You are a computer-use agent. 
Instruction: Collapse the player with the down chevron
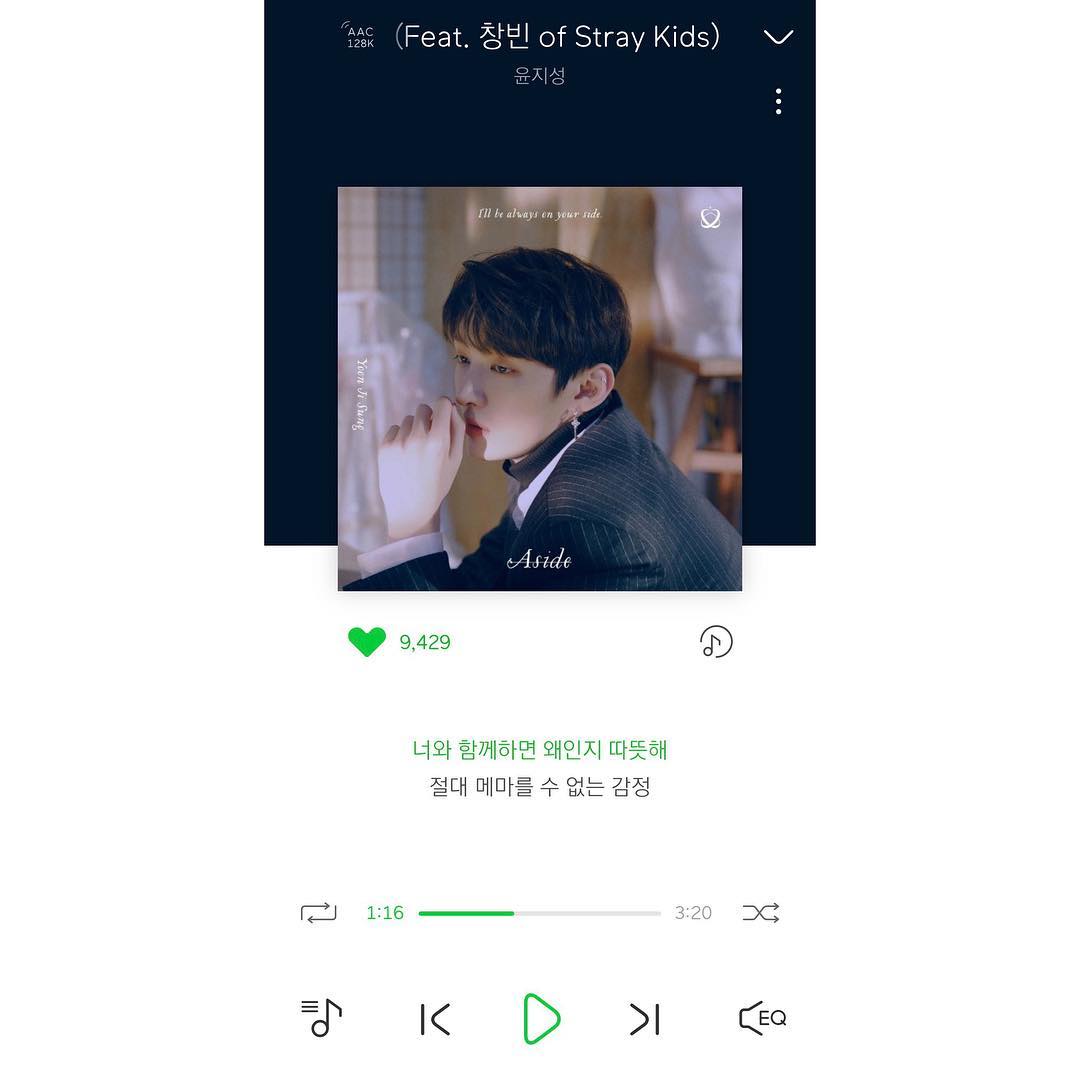click(x=778, y=37)
